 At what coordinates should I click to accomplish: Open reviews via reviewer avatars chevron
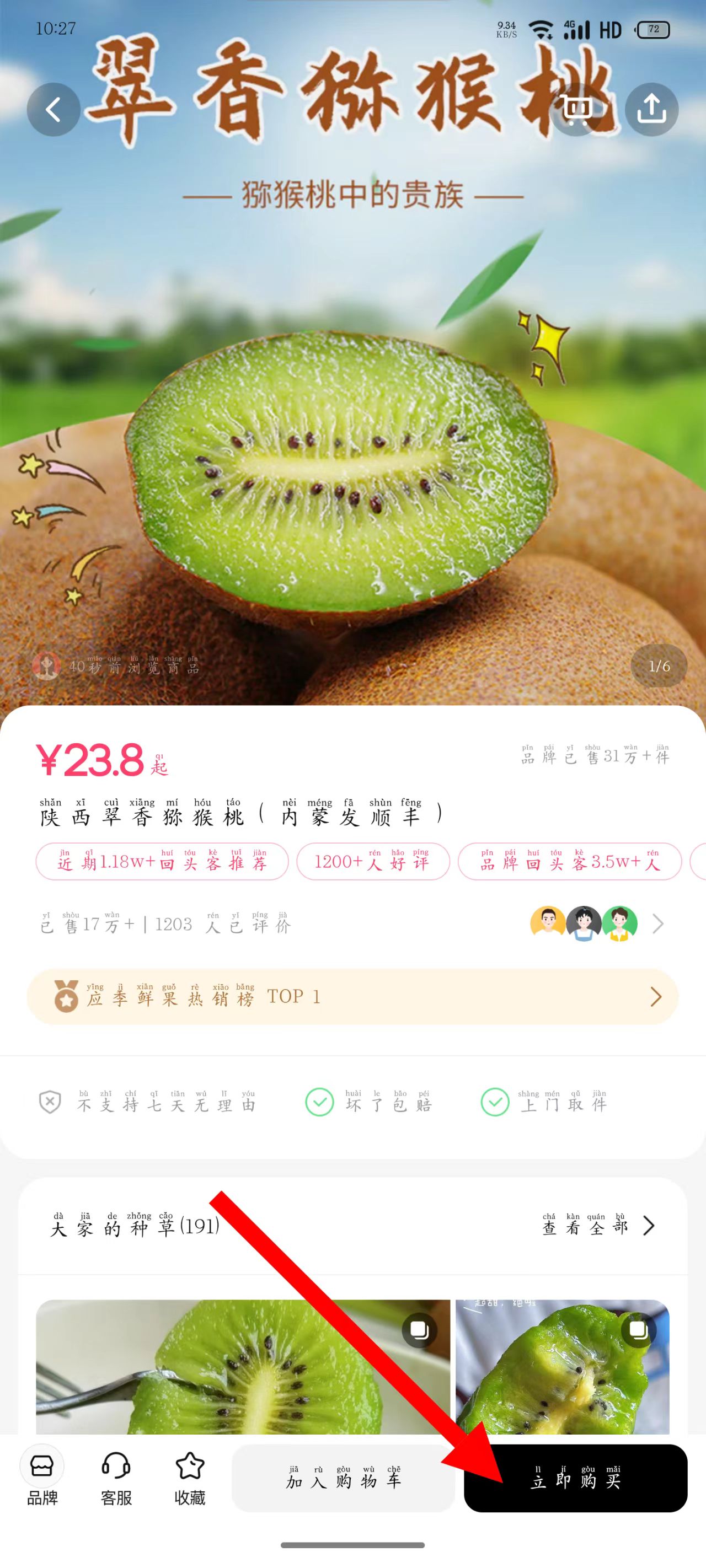click(657, 923)
